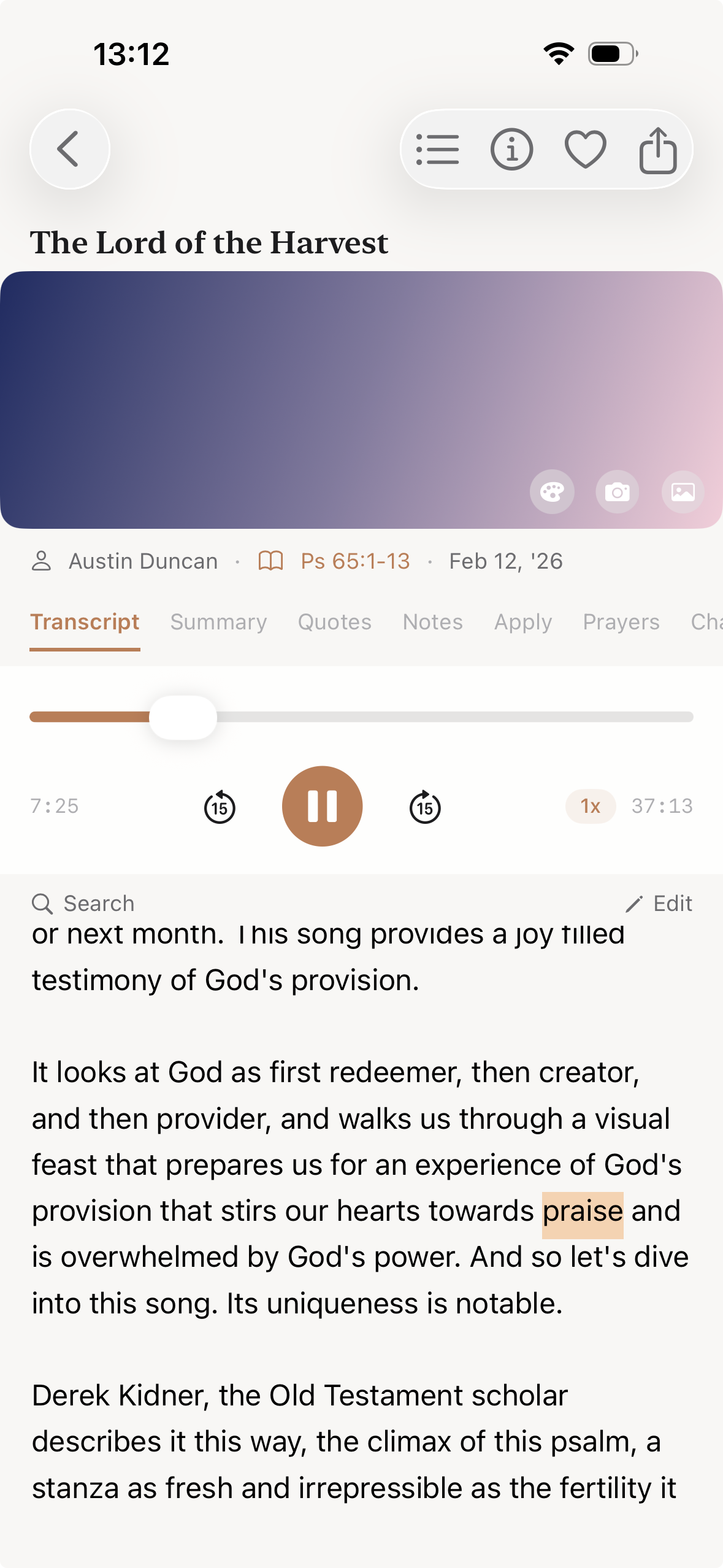Choose a cover image from gallery
Screen dimensions: 723x1568
click(x=683, y=492)
